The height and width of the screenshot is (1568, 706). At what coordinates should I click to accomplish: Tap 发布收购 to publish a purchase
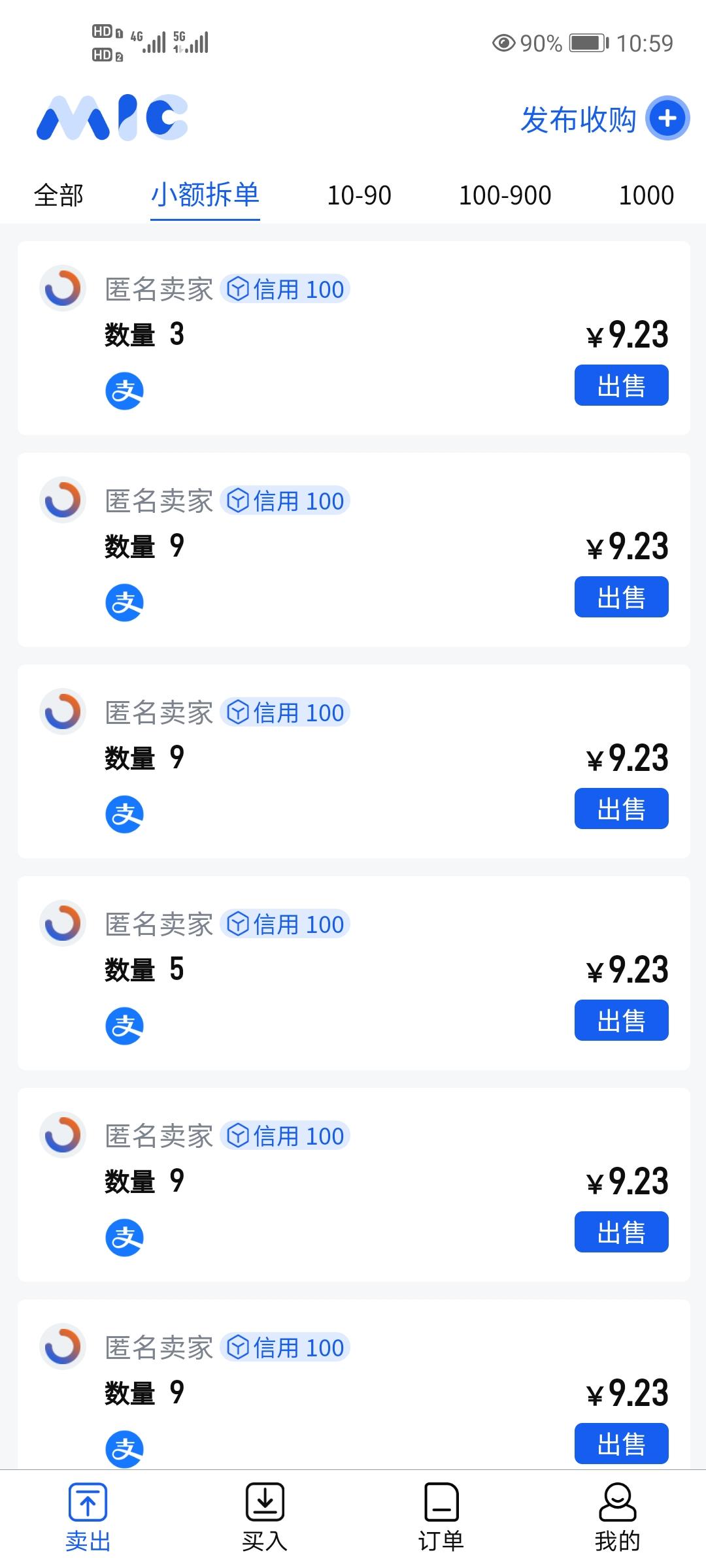coord(578,120)
